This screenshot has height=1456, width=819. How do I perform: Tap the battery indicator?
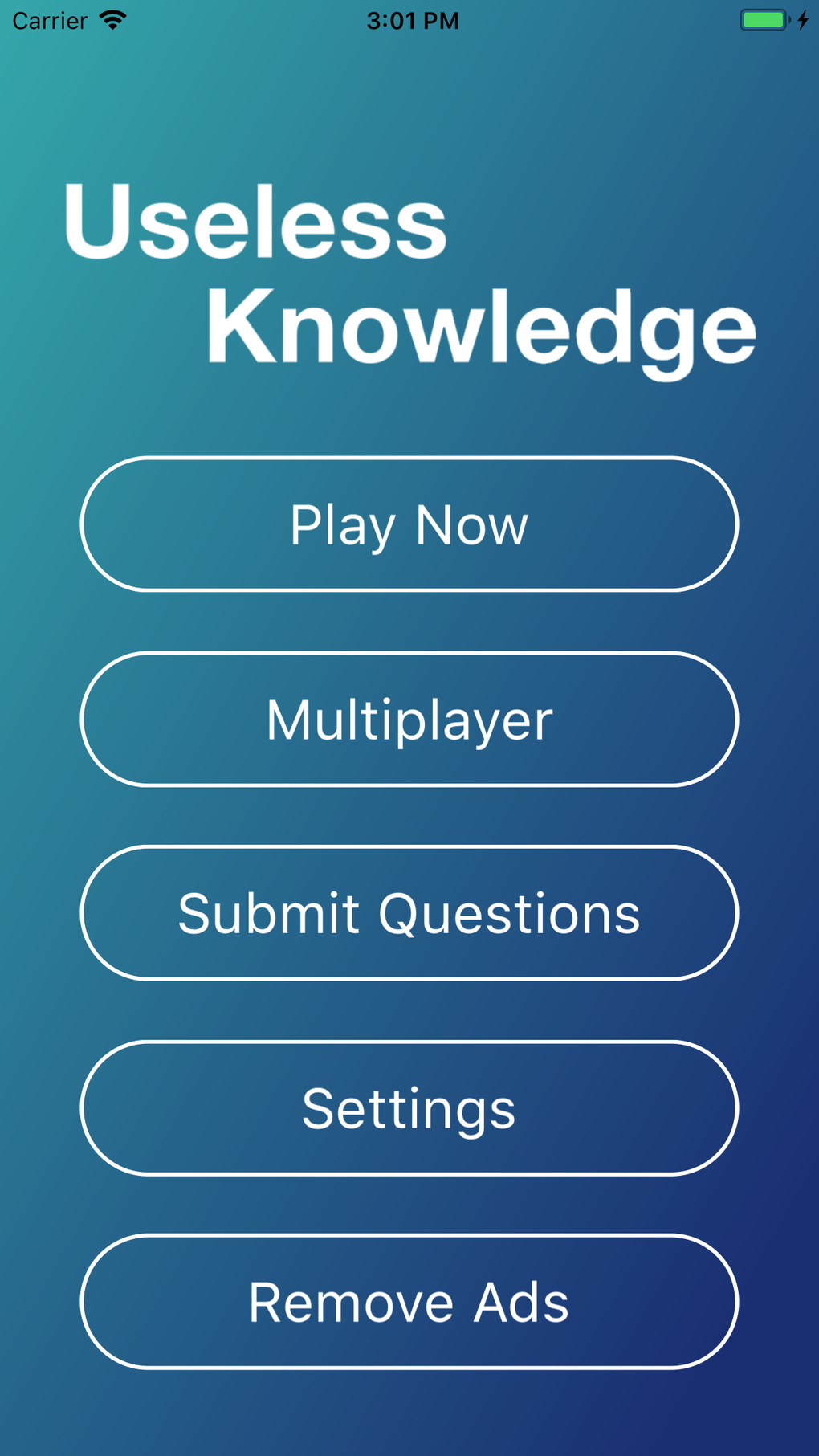pyautogui.click(x=764, y=19)
